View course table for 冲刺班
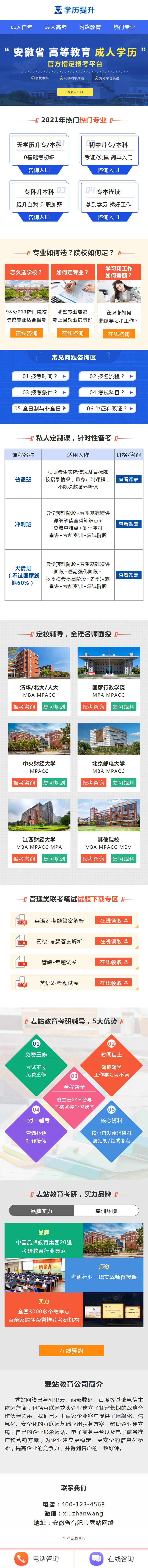This screenshot has width=148, height=1568. 128,524
